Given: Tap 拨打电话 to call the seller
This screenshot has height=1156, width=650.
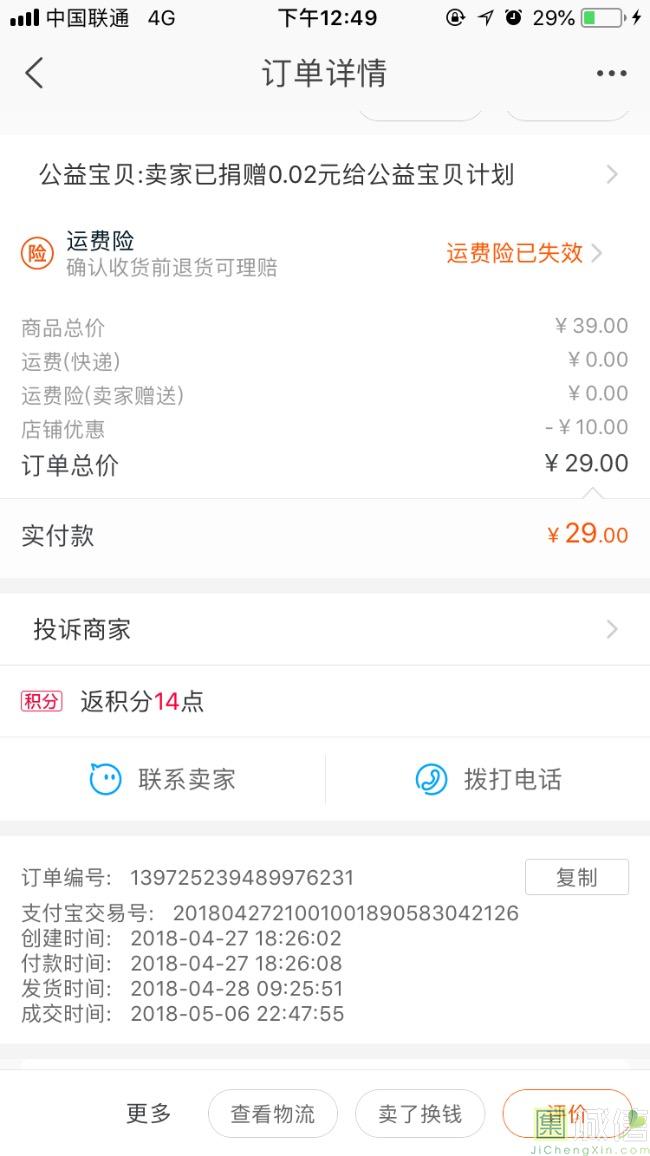Looking at the screenshot, I should pyautogui.click(x=488, y=779).
